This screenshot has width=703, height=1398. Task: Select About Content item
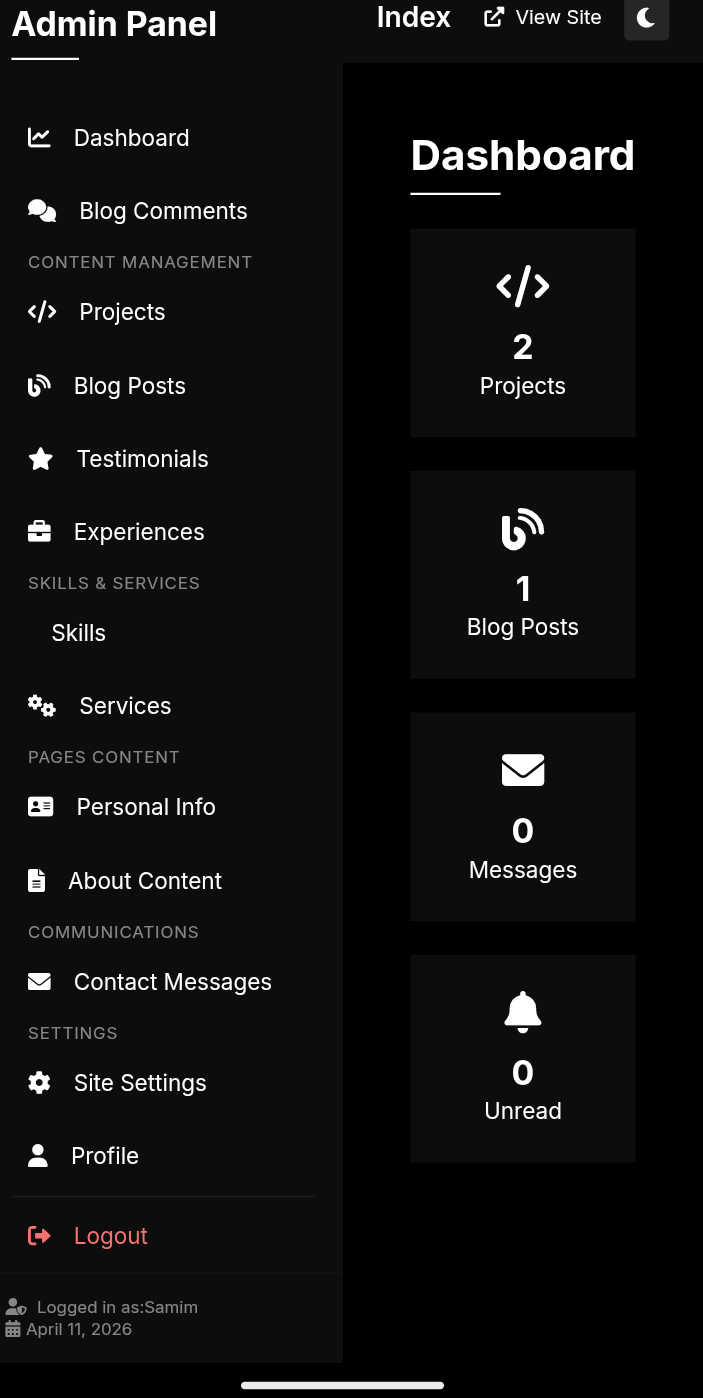(144, 881)
